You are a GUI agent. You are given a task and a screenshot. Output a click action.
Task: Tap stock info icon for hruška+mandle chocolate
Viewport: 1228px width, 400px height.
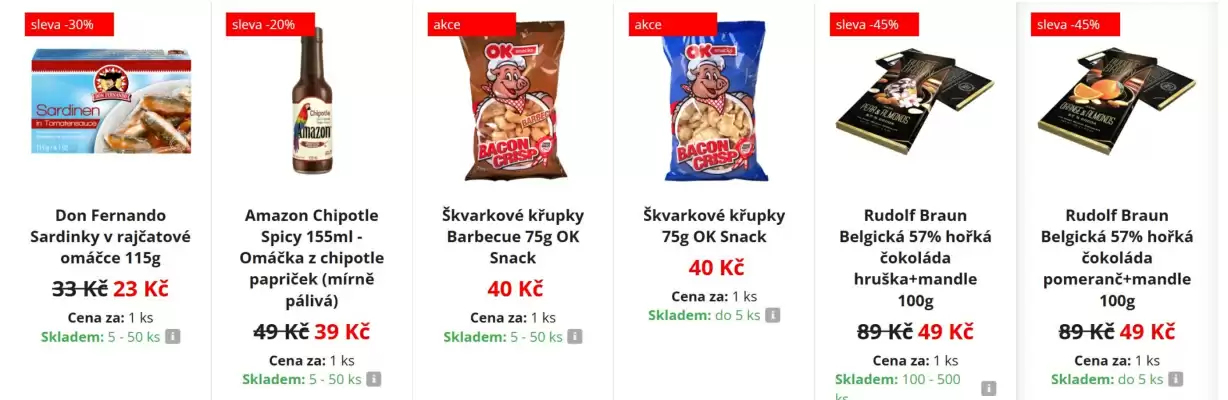click(x=988, y=388)
